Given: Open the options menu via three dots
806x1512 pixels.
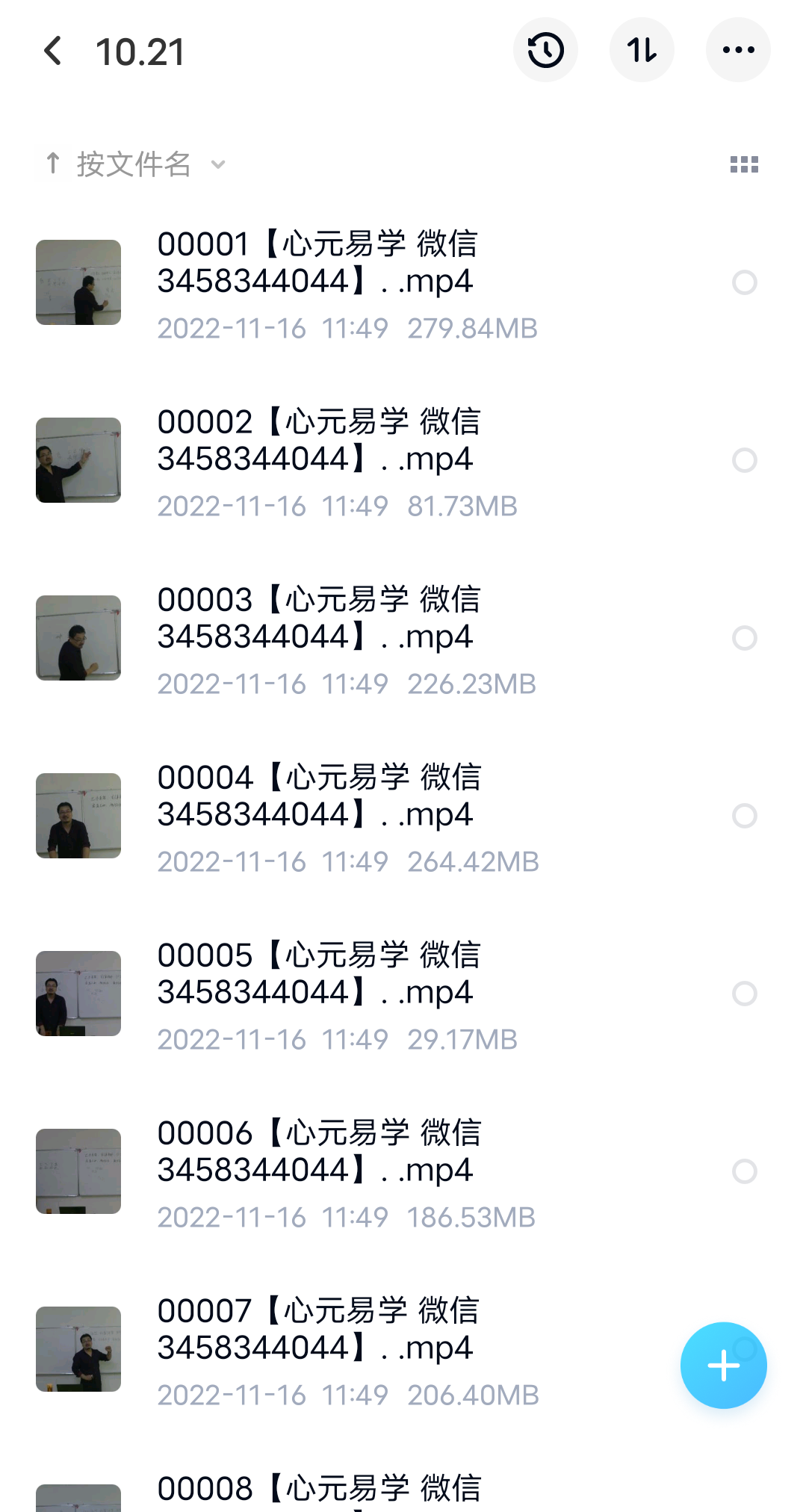Looking at the screenshot, I should [x=738, y=49].
